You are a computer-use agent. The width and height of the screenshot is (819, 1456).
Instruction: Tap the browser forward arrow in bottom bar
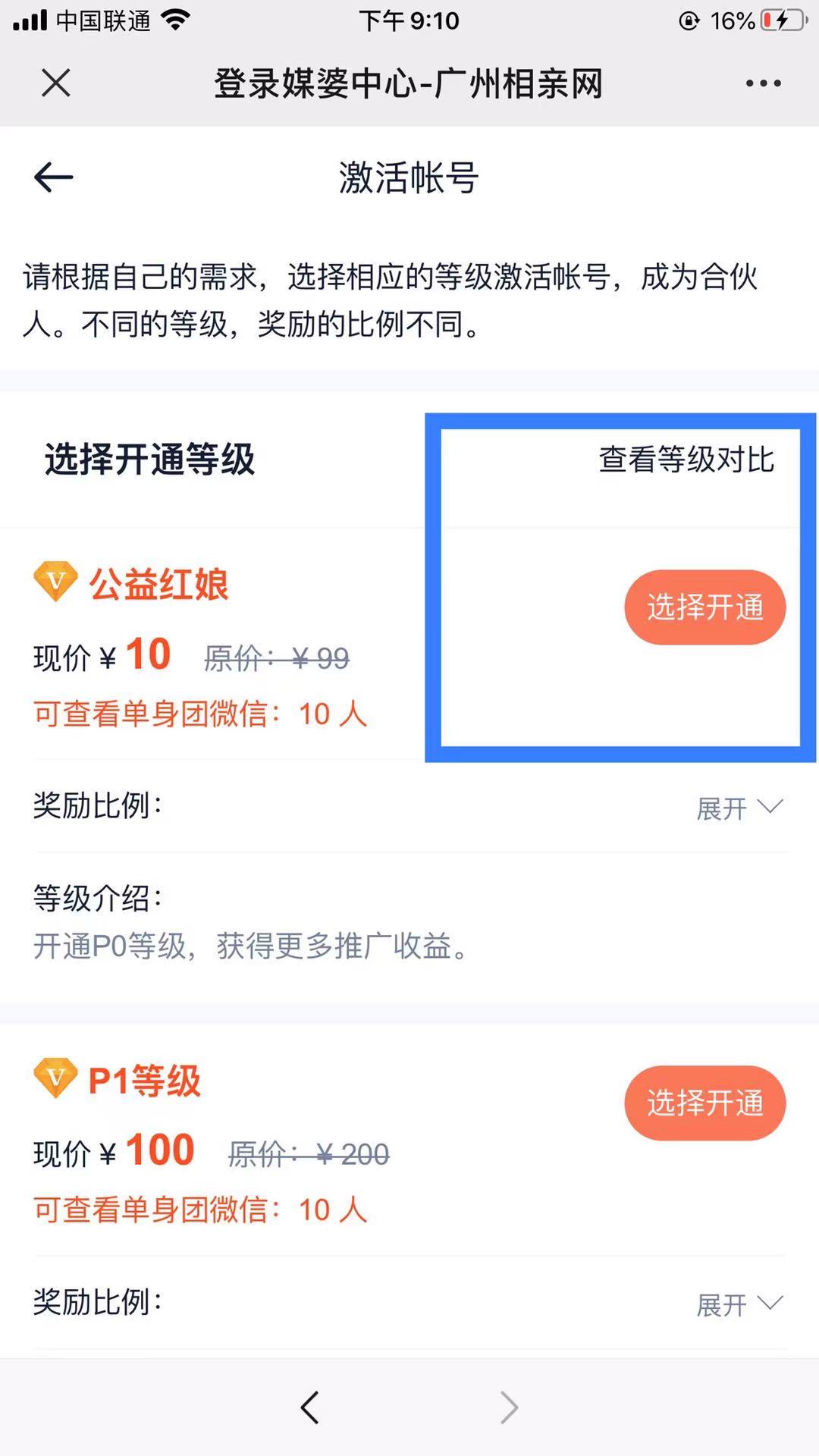pyautogui.click(x=509, y=1407)
